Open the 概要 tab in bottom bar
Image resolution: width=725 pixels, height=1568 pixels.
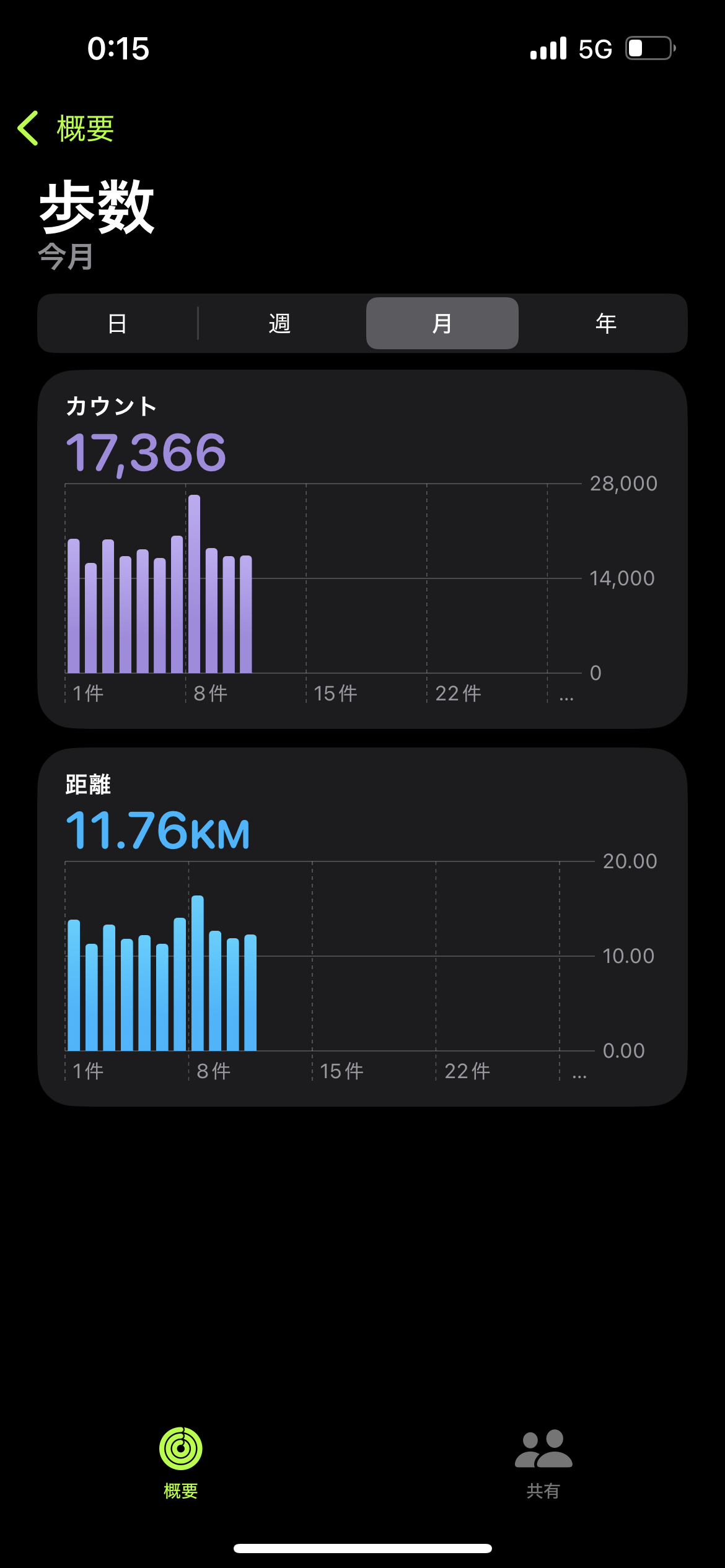(x=181, y=1461)
